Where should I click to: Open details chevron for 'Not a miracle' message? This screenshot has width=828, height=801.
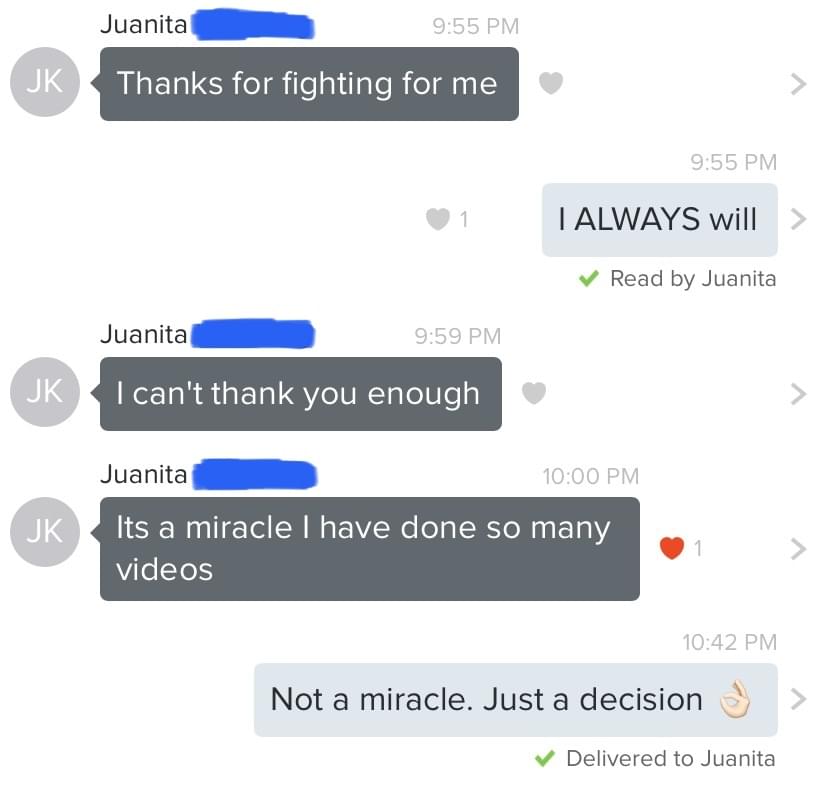point(797,699)
